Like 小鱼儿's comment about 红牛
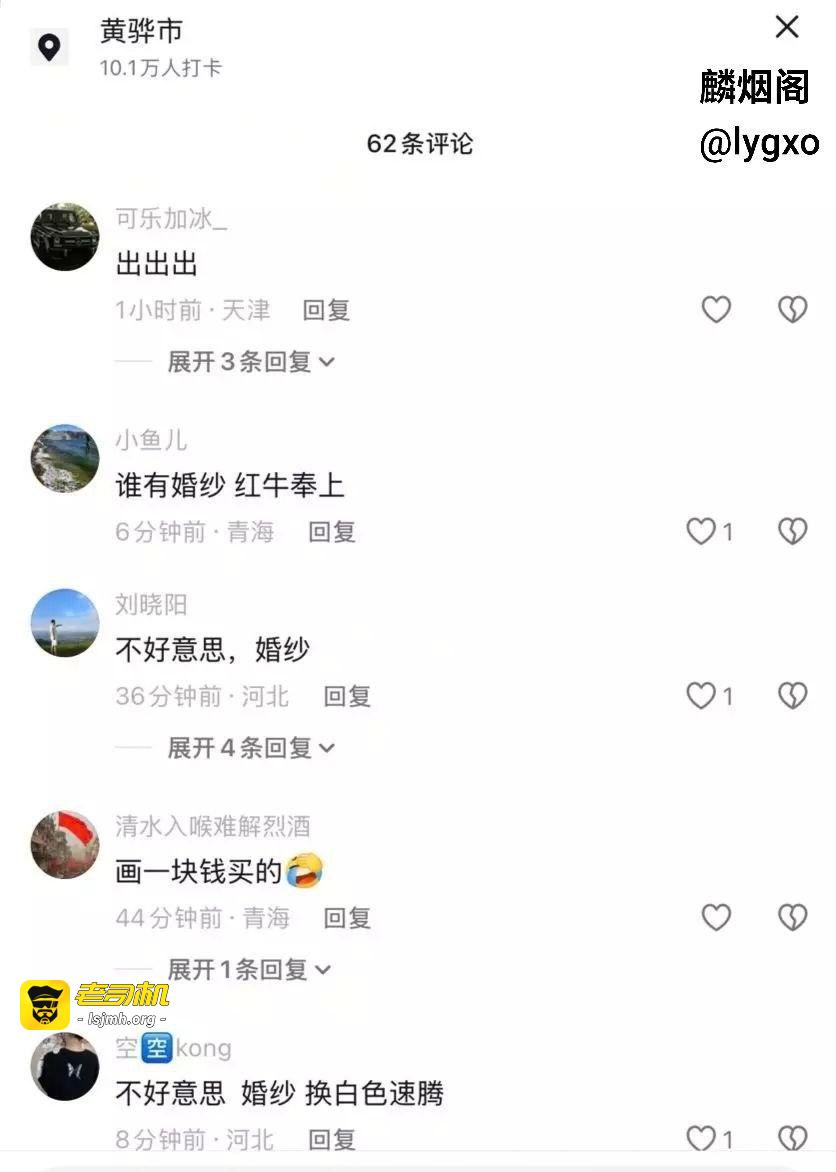The image size is (836, 1172). pyautogui.click(x=702, y=532)
